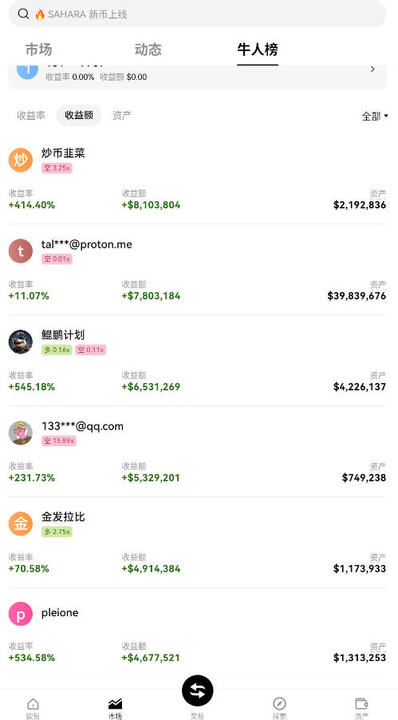Expand the 全部 filter dropdown
The width and height of the screenshot is (398, 720).
pyautogui.click(x=375, y=116)
